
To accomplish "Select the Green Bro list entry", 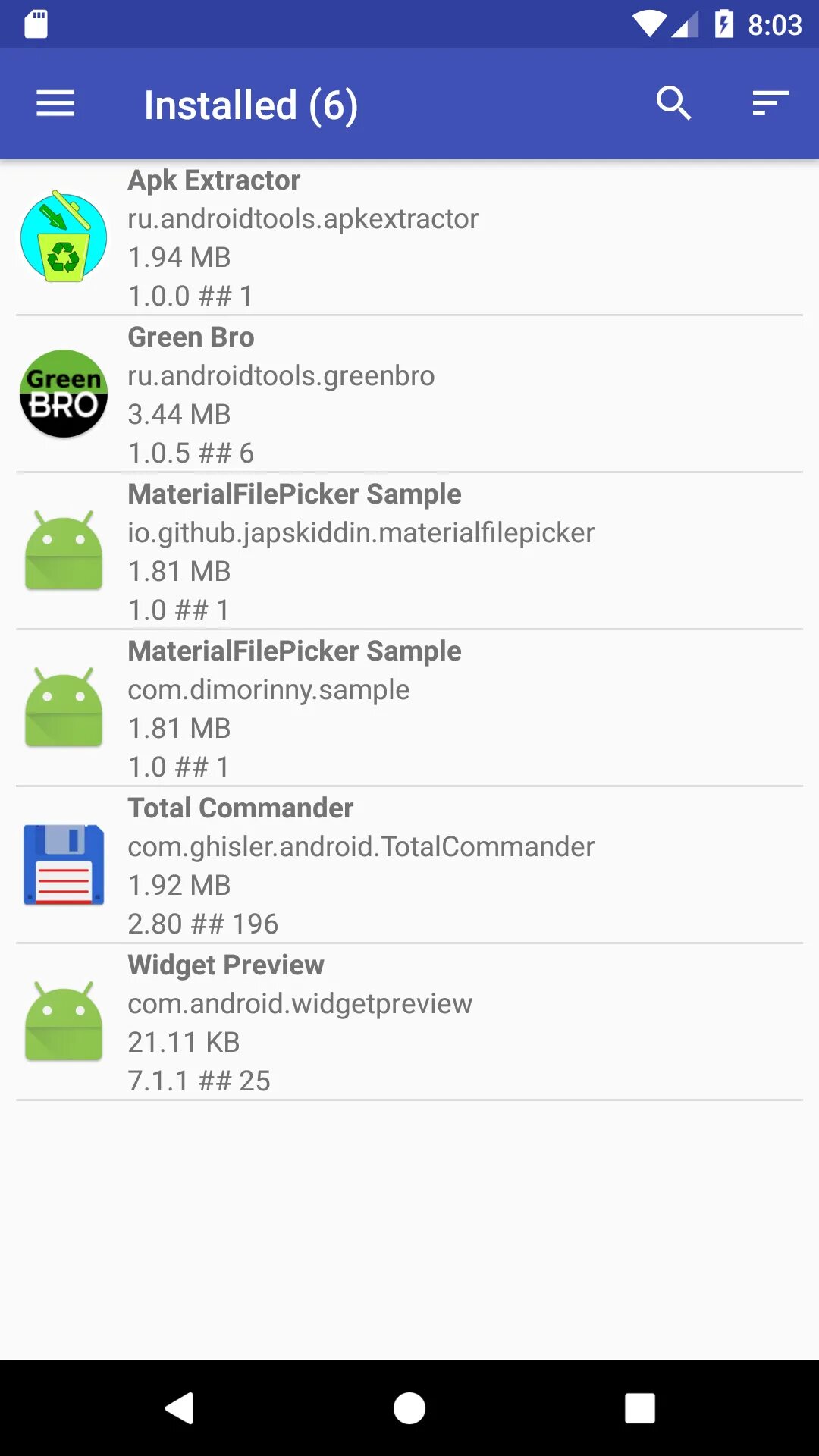I will 409,394.
